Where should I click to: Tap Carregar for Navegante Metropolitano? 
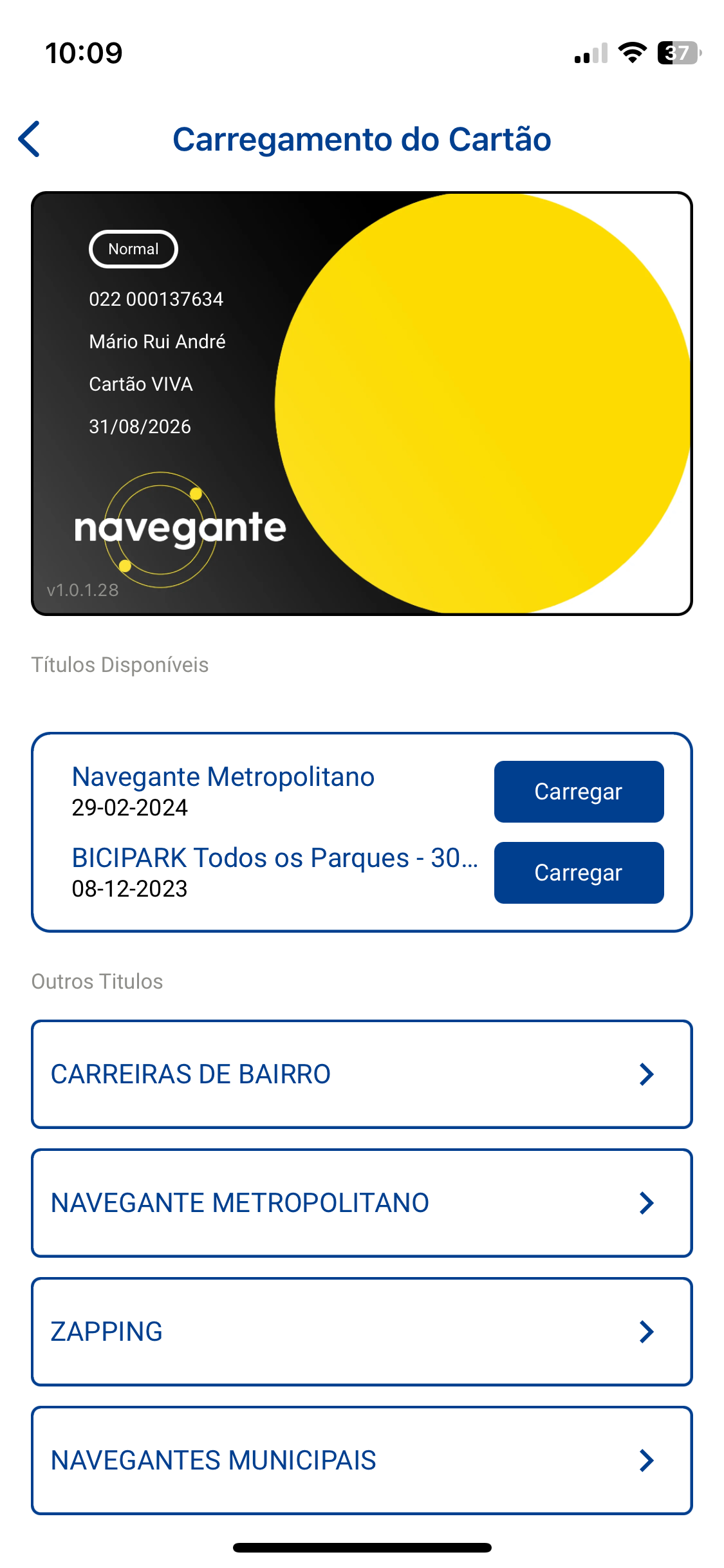click(x=579, y=792)
